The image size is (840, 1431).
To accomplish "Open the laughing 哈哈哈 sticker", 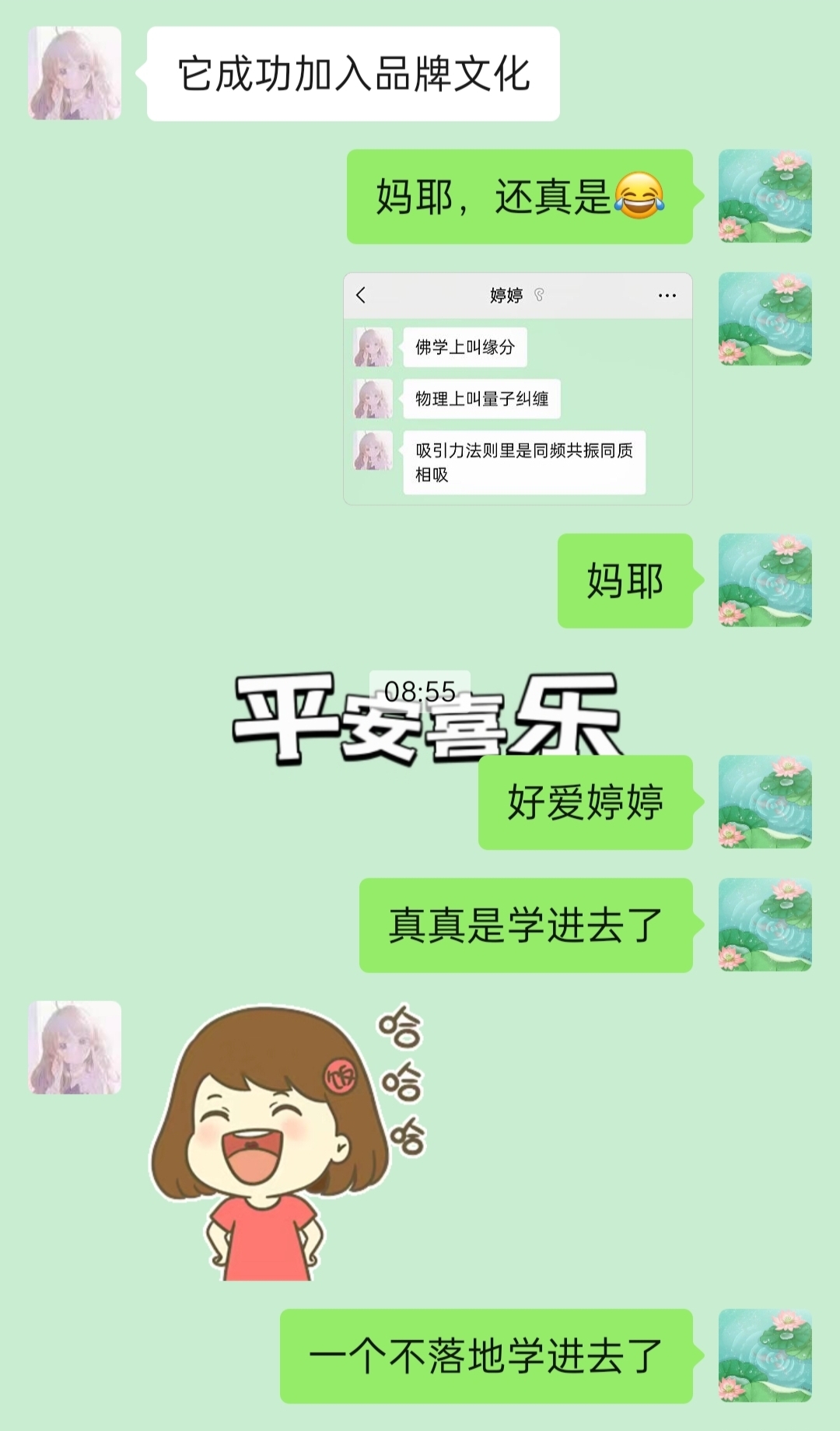I will (x=288, y=1142).
